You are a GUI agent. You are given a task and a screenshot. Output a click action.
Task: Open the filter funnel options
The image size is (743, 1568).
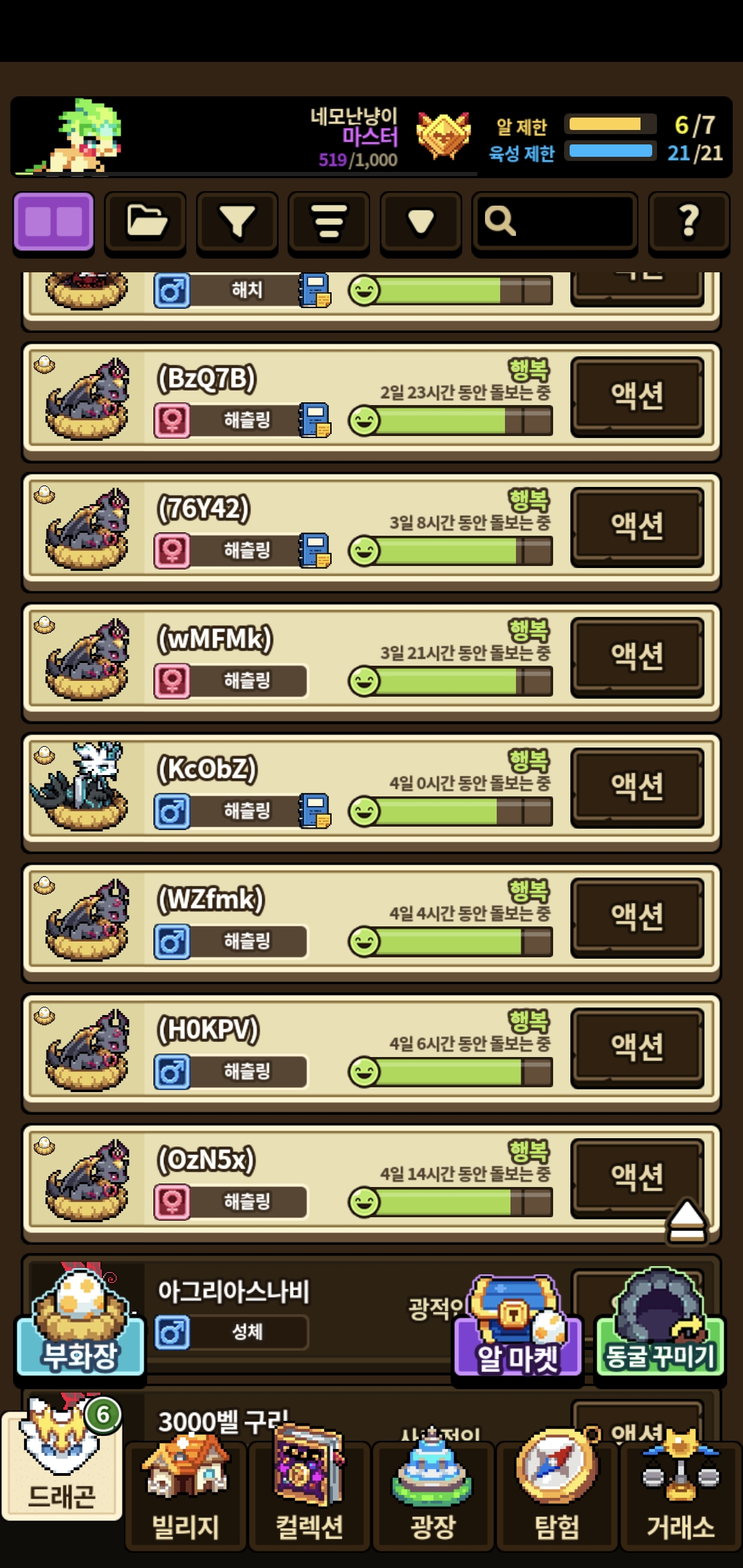point(237,222)
